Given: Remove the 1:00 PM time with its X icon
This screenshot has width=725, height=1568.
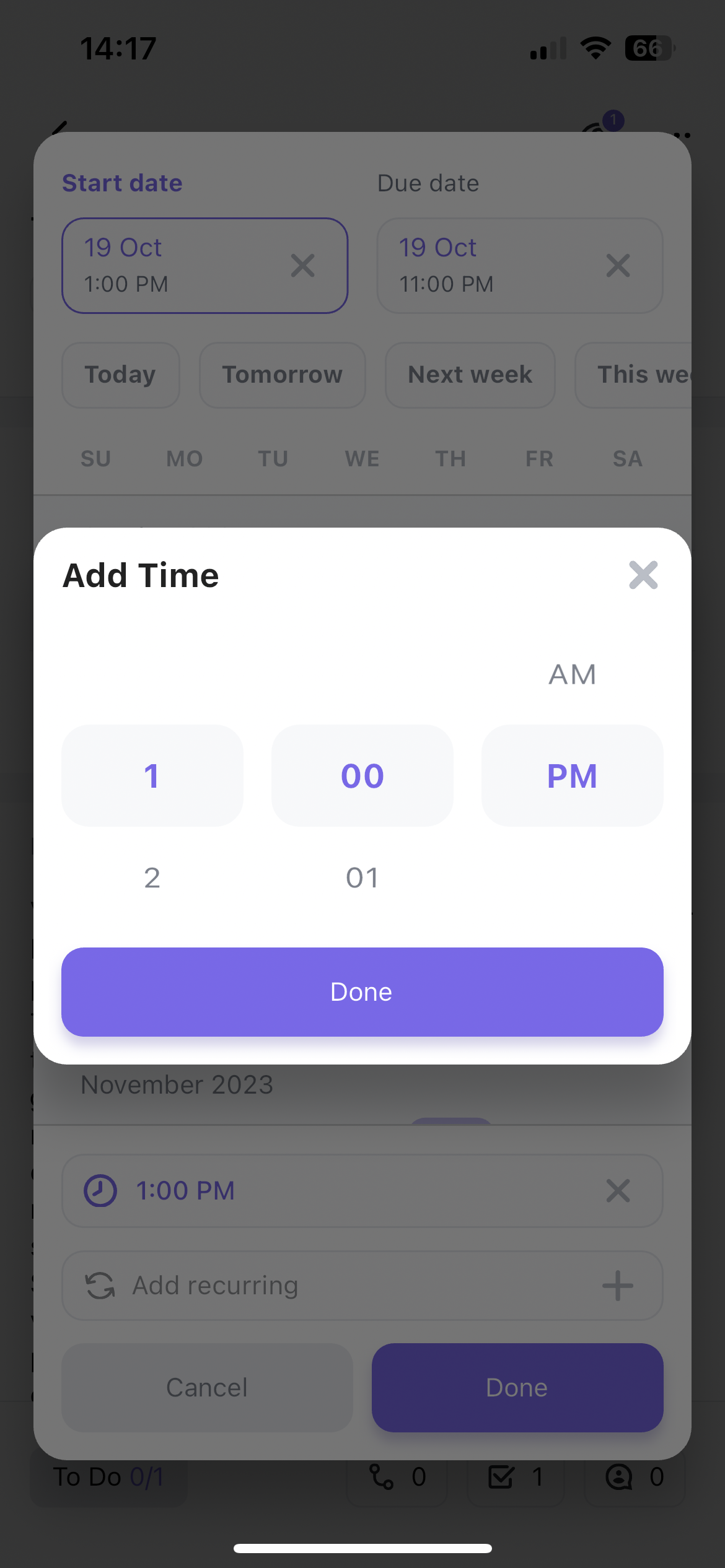Looking at the screenshot, I should coord(617,1190).
